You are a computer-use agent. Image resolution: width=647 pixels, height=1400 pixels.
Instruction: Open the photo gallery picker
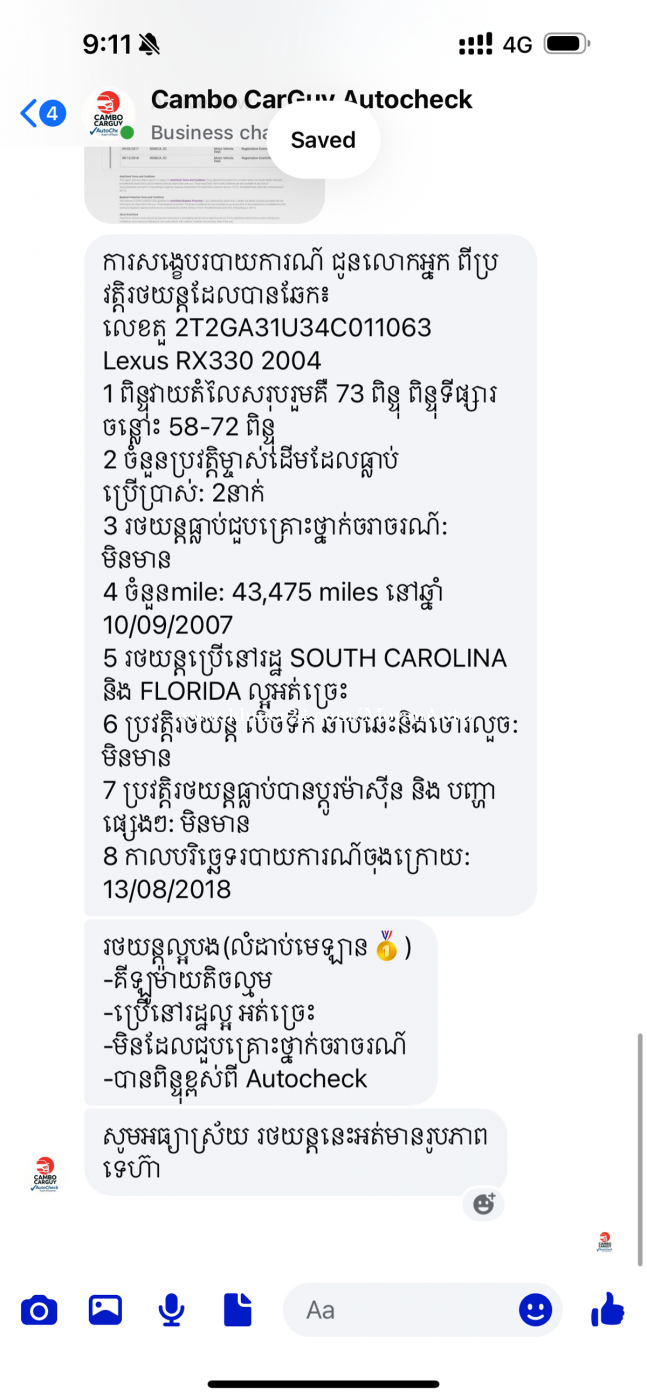[105, 1309]
